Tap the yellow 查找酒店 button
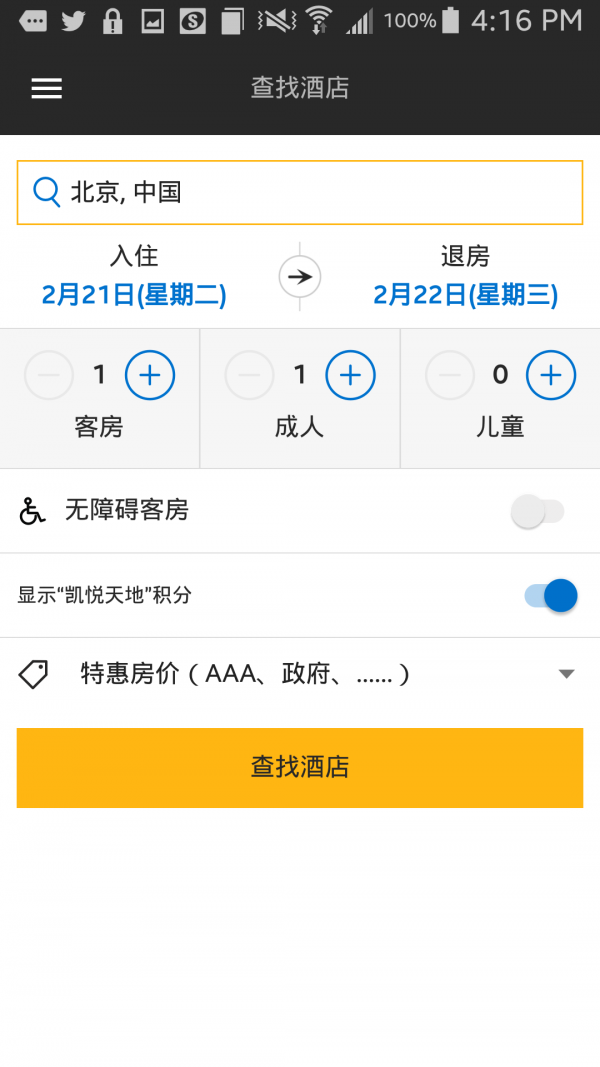 click(300, 767)
